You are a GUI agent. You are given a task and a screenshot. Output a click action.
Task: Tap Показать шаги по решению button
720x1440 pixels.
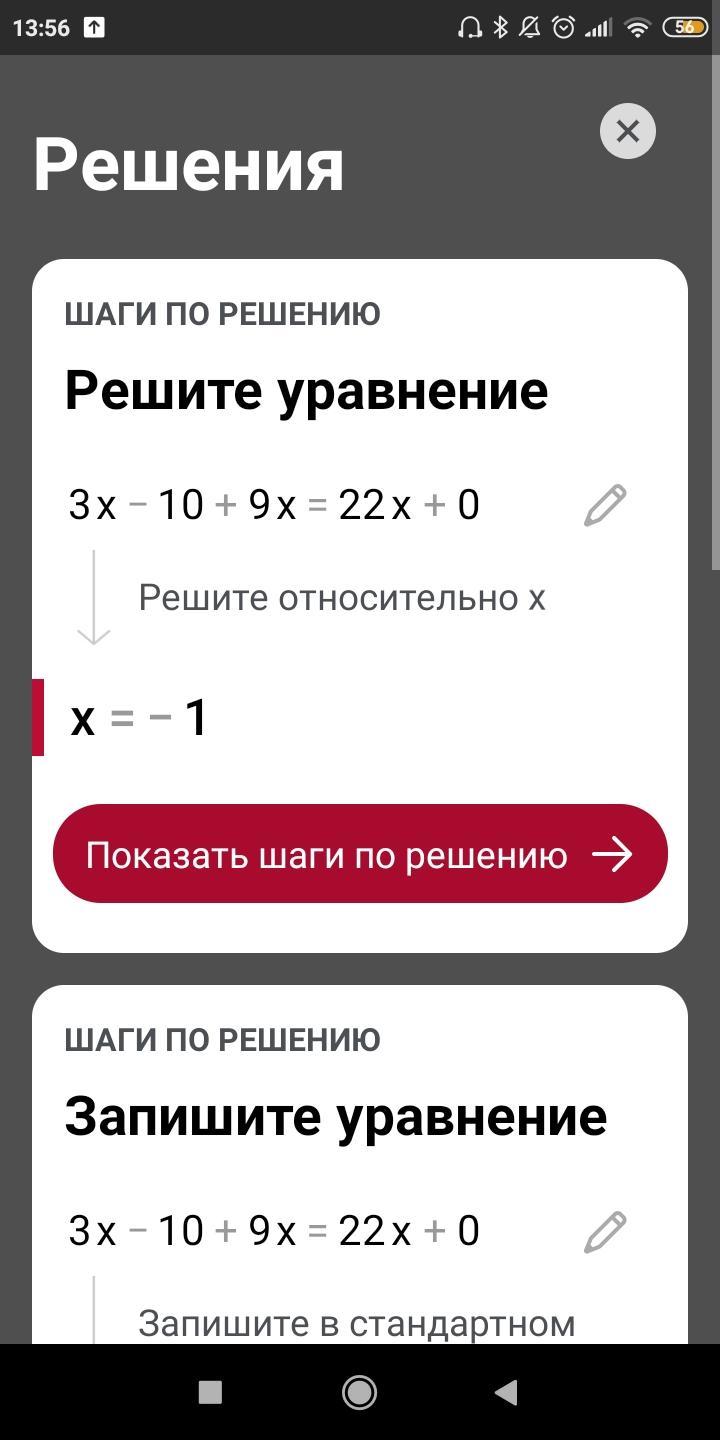point(360,854)
